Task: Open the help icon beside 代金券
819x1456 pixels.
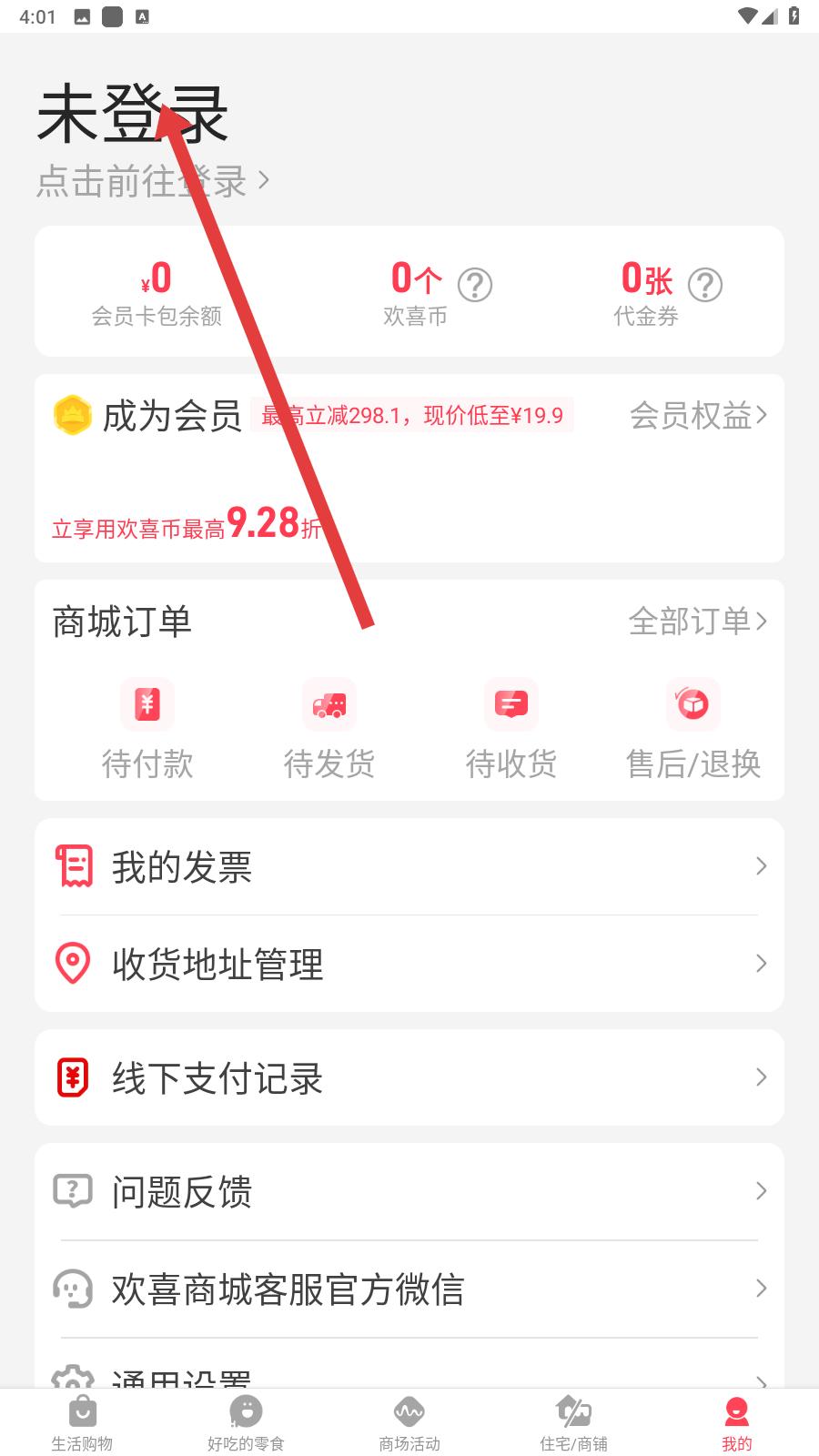Action: point(704,285)
